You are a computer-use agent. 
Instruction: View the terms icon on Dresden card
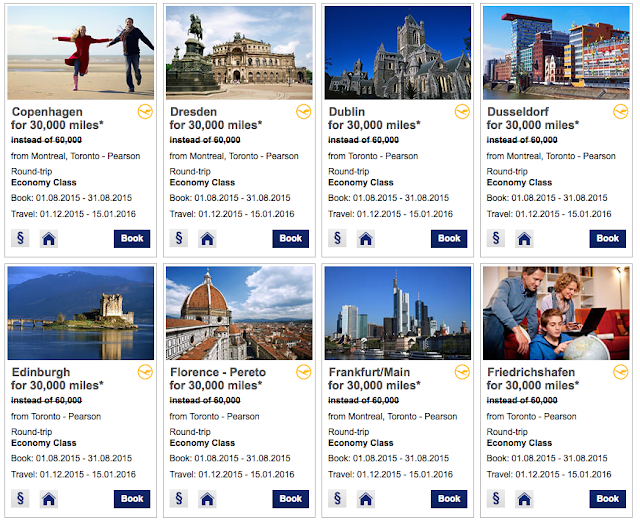(179, 238)
